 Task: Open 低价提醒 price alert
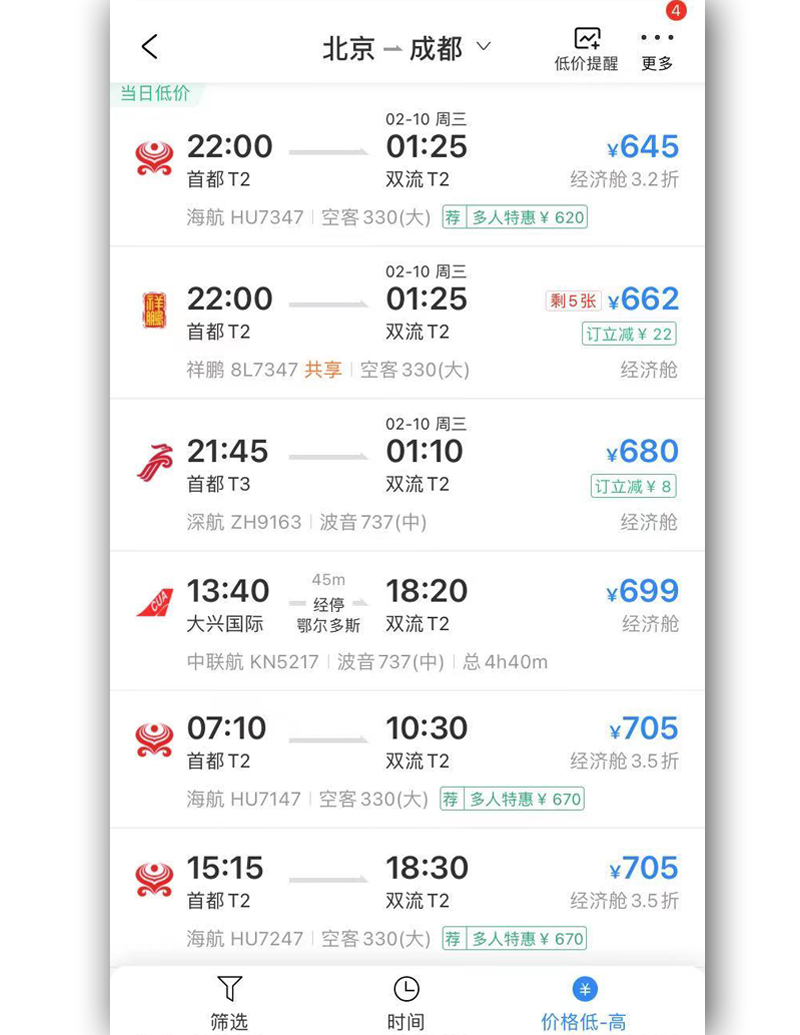(x=586, y=49)
